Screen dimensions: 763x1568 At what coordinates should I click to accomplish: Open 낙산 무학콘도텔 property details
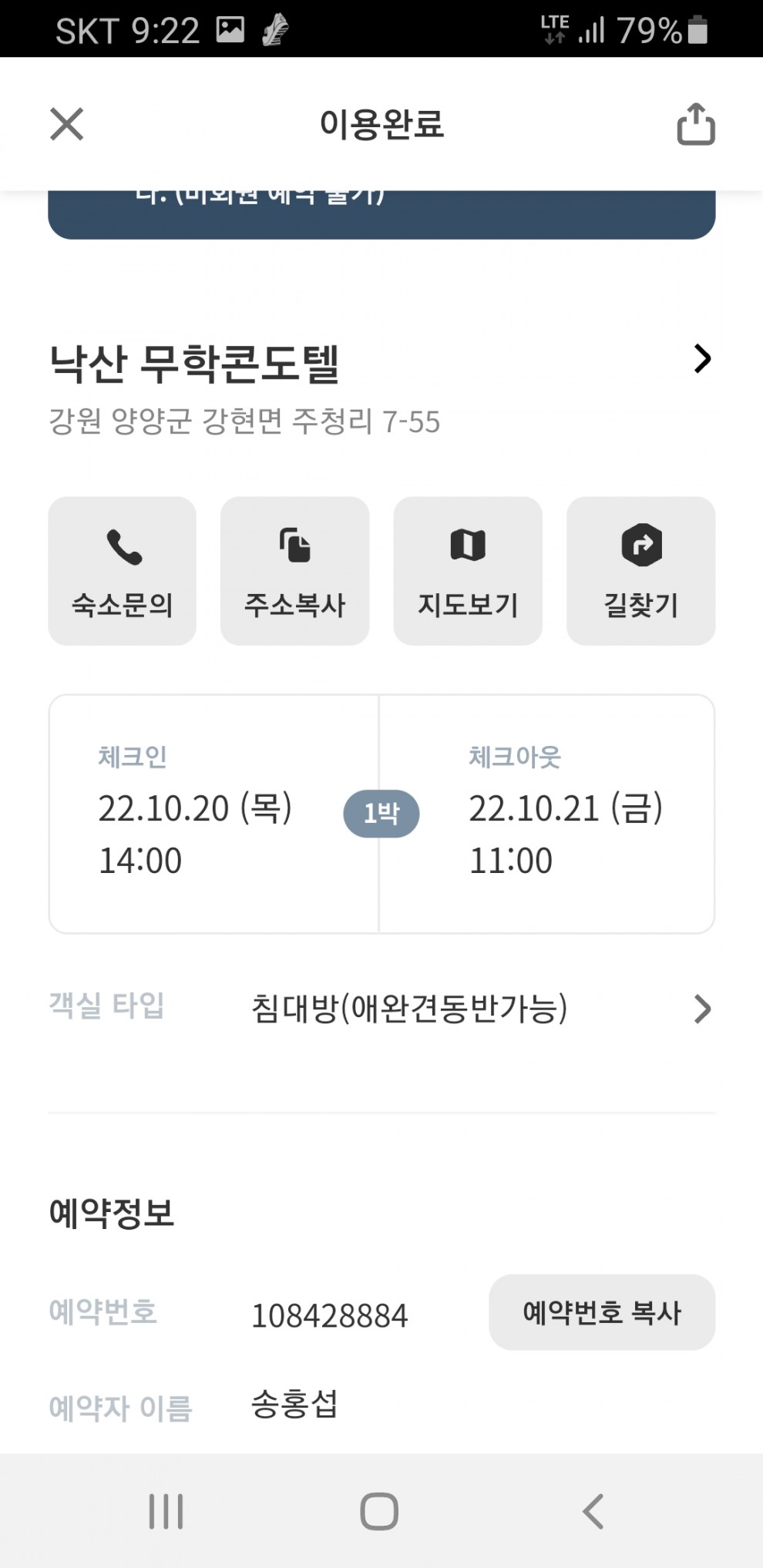(x=381, y=363)
